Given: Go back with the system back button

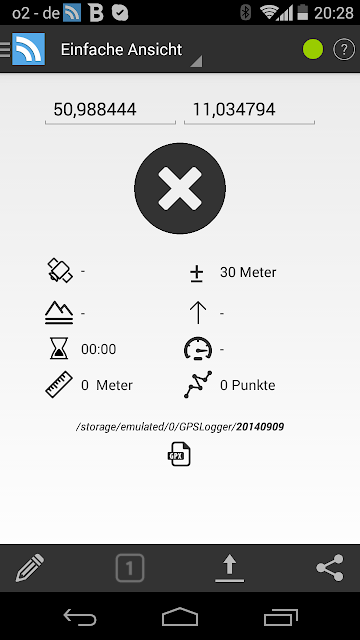Looking at the screenshot, I should (x=80, y=617).
